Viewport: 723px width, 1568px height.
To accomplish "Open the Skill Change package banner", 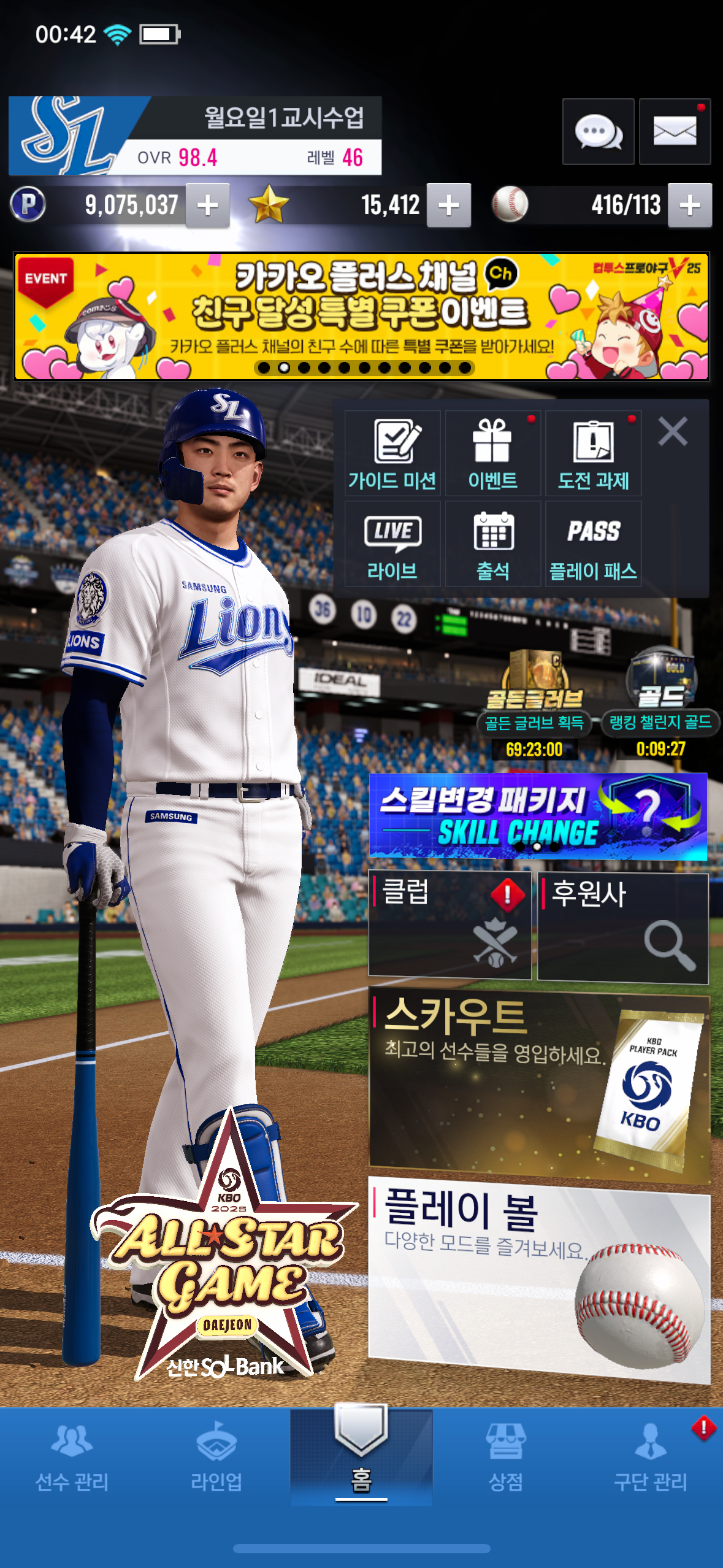I will (538, 816).
